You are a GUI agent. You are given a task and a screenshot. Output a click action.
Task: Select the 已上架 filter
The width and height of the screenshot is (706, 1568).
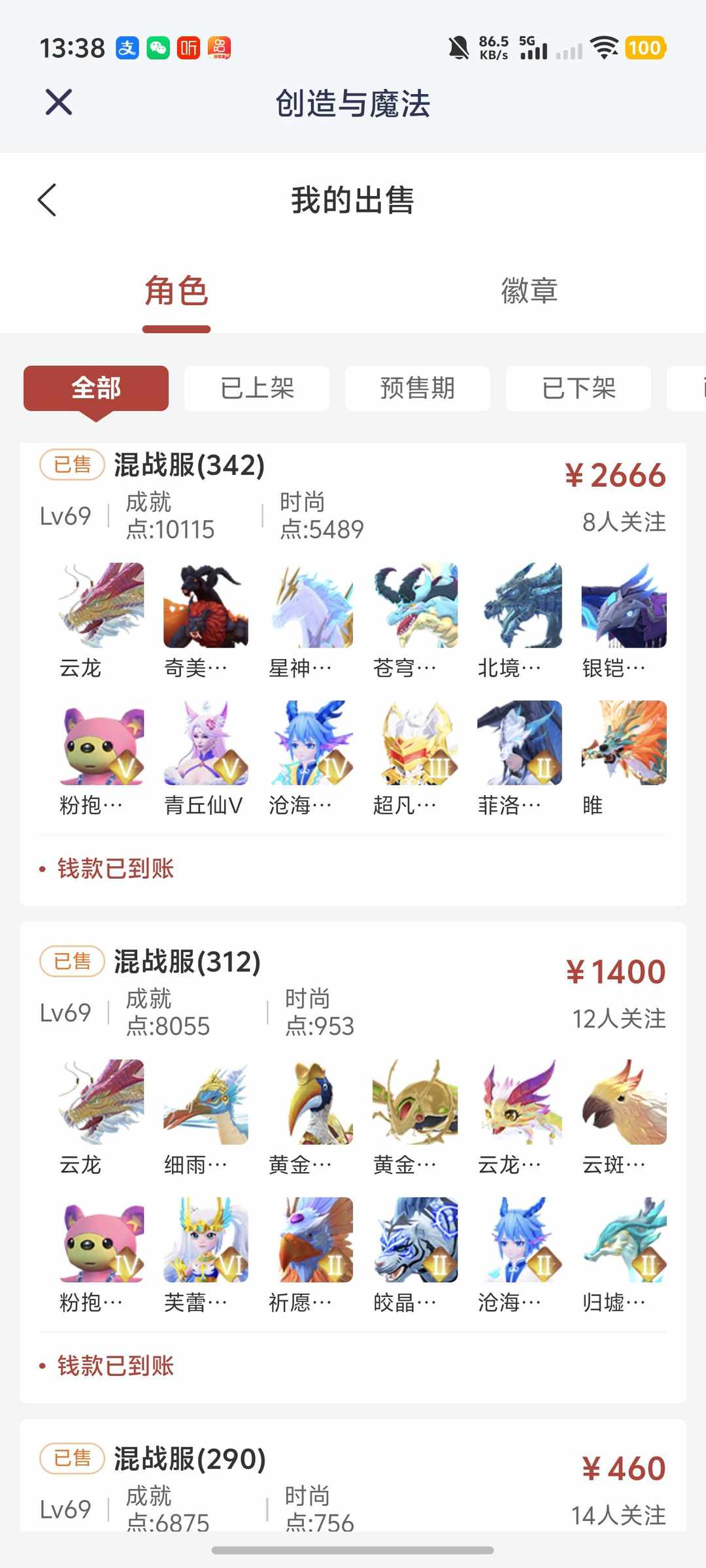point(257,388)
